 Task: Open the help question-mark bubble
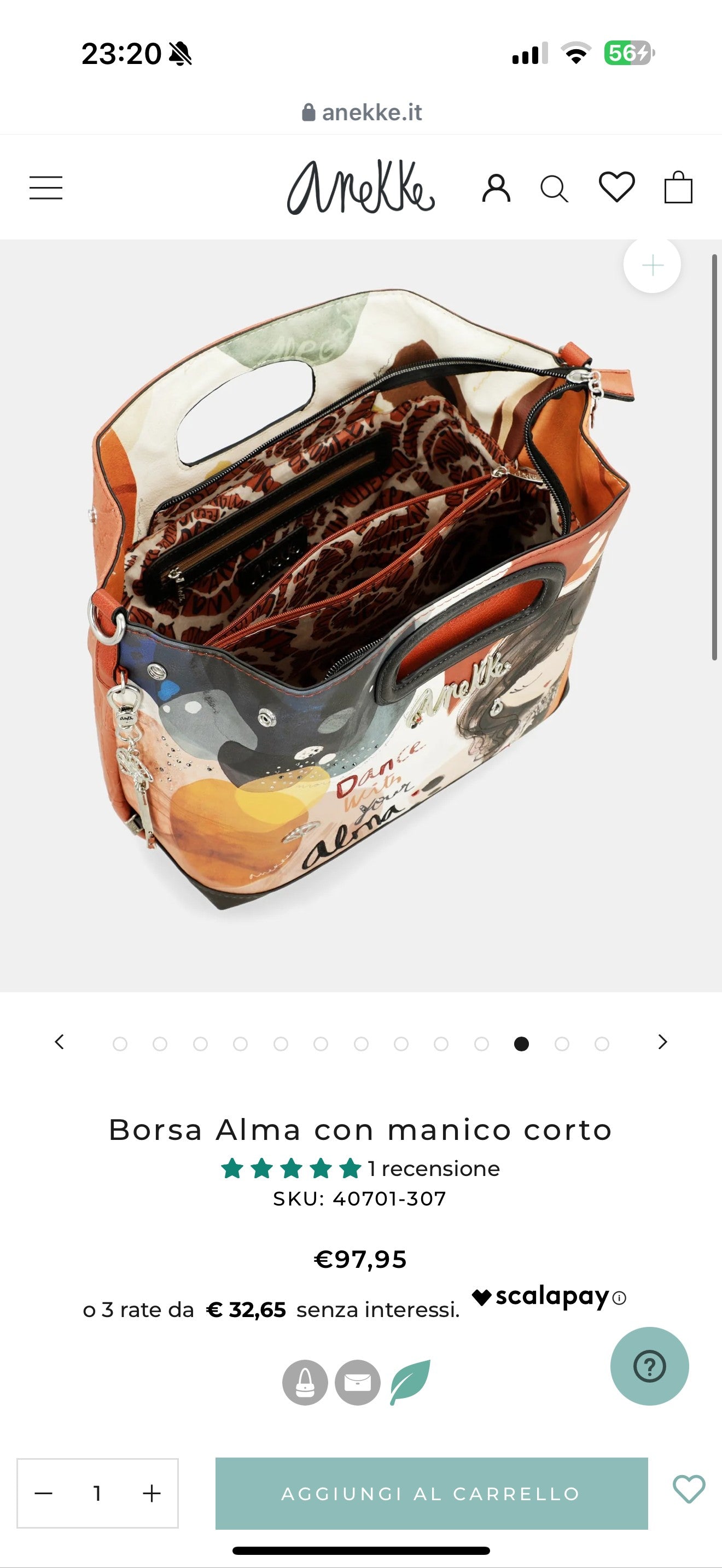(650, 1366)
